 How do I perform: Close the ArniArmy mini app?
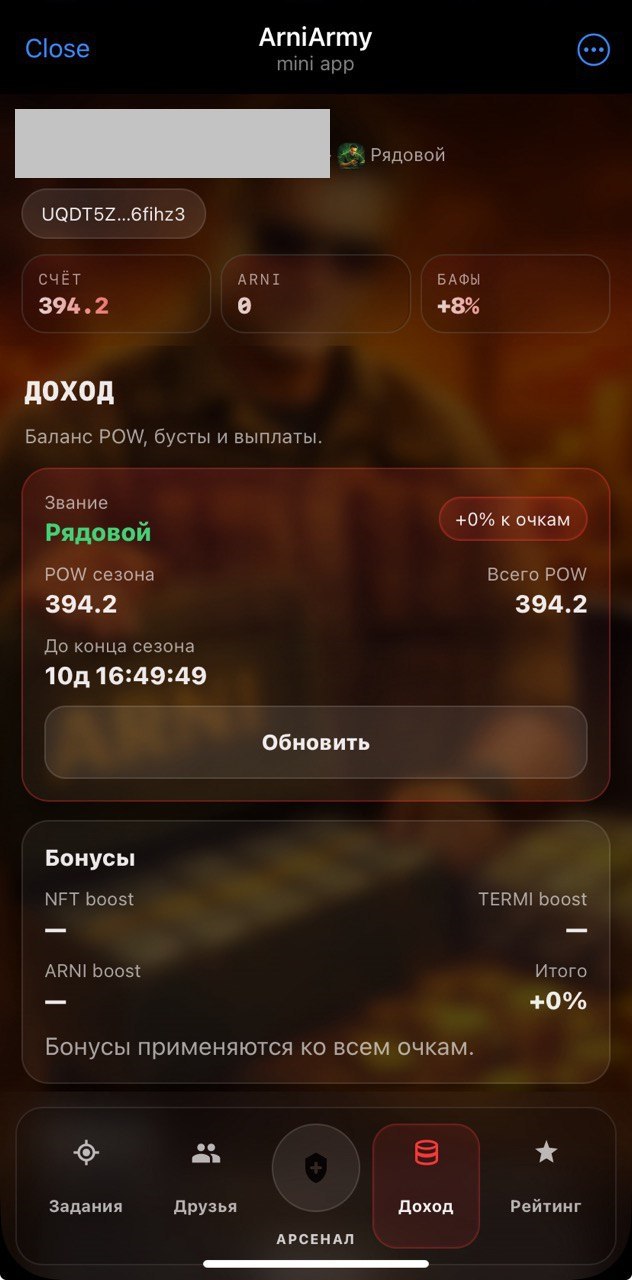coord(57,48)
